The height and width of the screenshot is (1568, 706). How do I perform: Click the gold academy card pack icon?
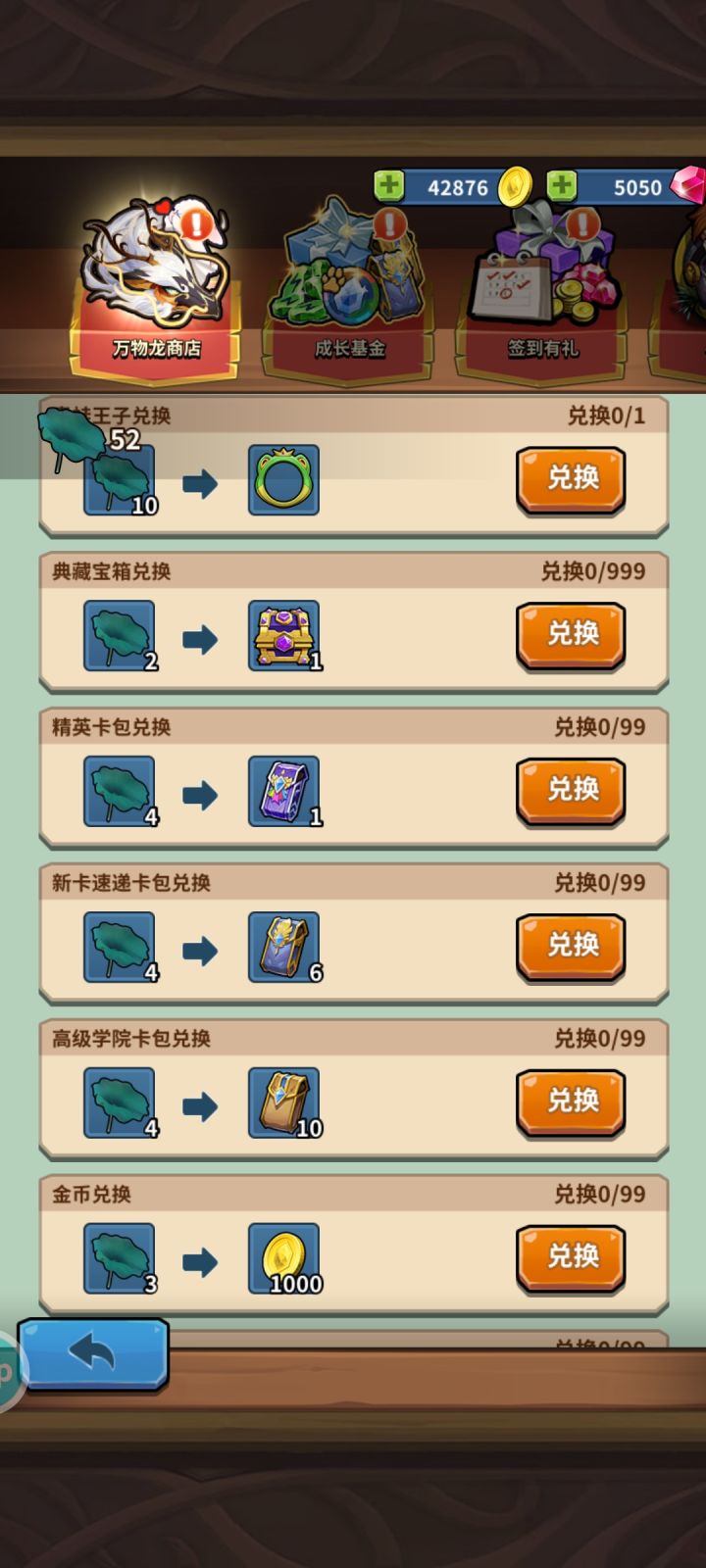click(283, 1102)
